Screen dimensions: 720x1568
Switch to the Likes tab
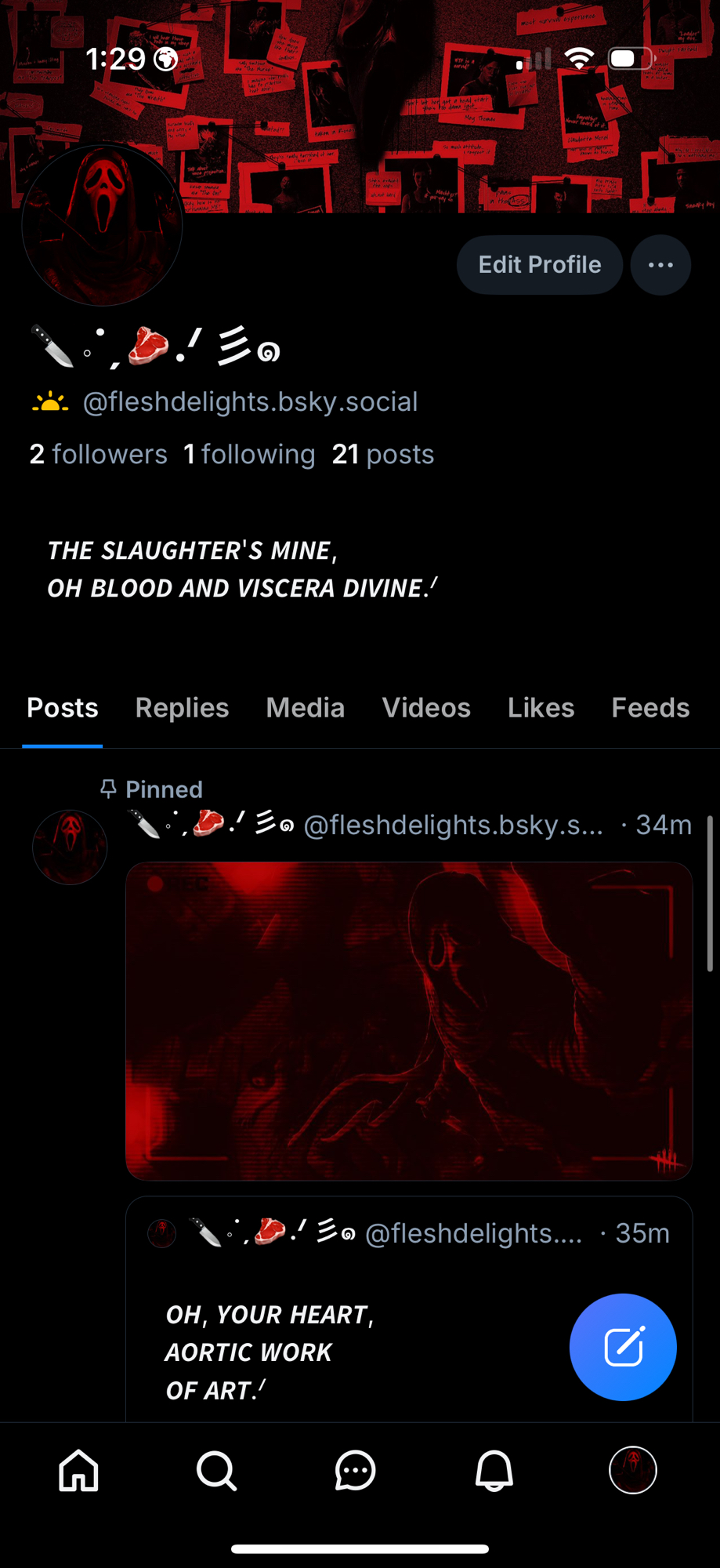pos(541,708)
